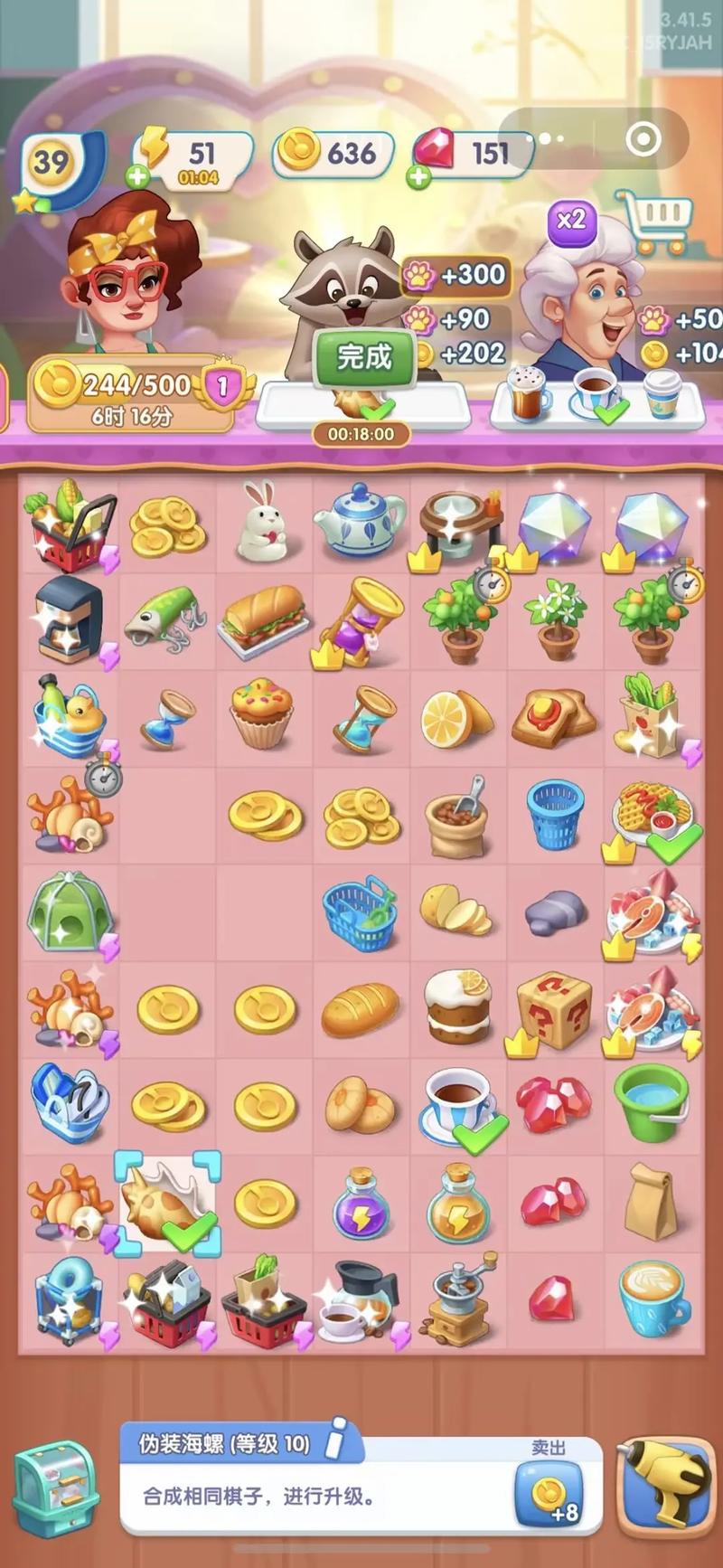The width and height of the screenshot is (723, 1568).
Task: Open the mini-program more options menu
Action: click(550, 139)
